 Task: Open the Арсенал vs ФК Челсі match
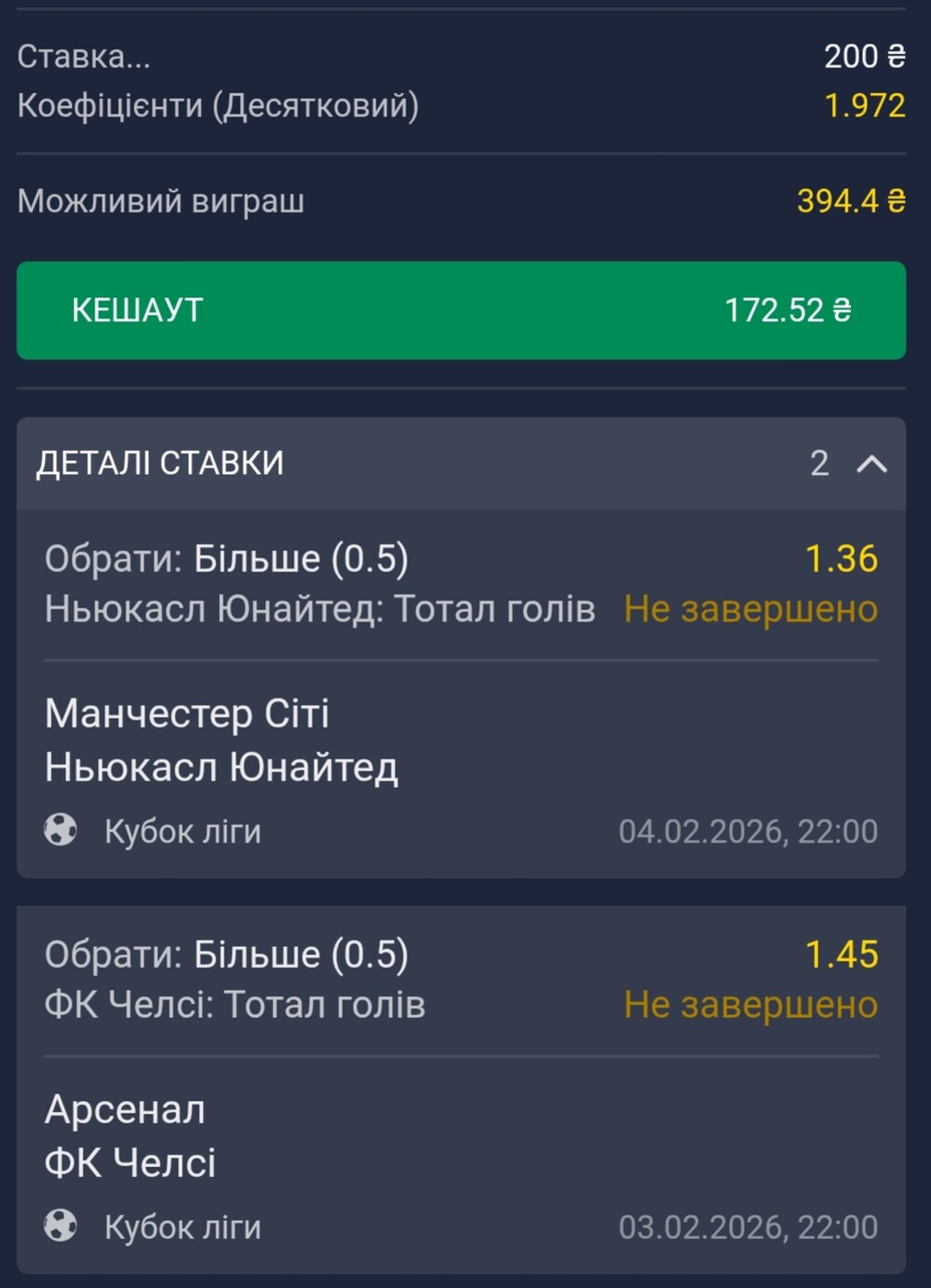tap(130, 1136)
